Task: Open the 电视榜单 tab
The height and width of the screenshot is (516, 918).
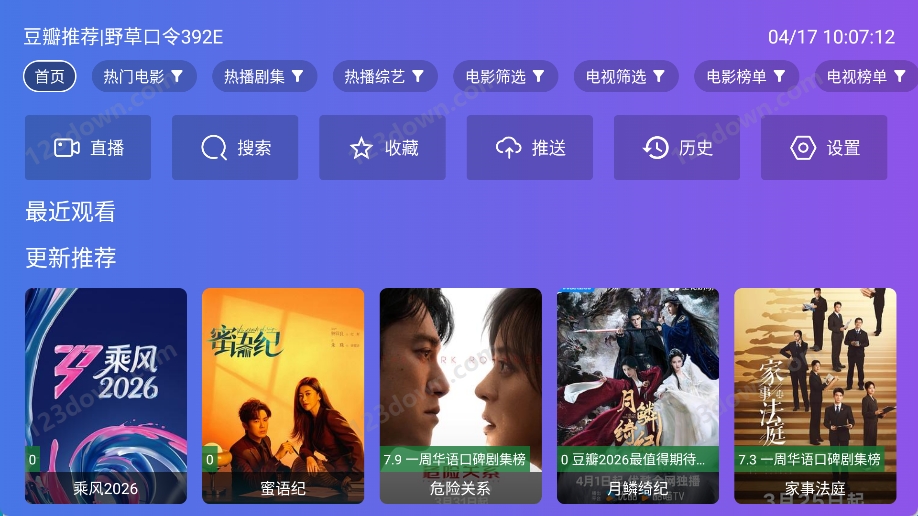Action: (x=866, y=76)
